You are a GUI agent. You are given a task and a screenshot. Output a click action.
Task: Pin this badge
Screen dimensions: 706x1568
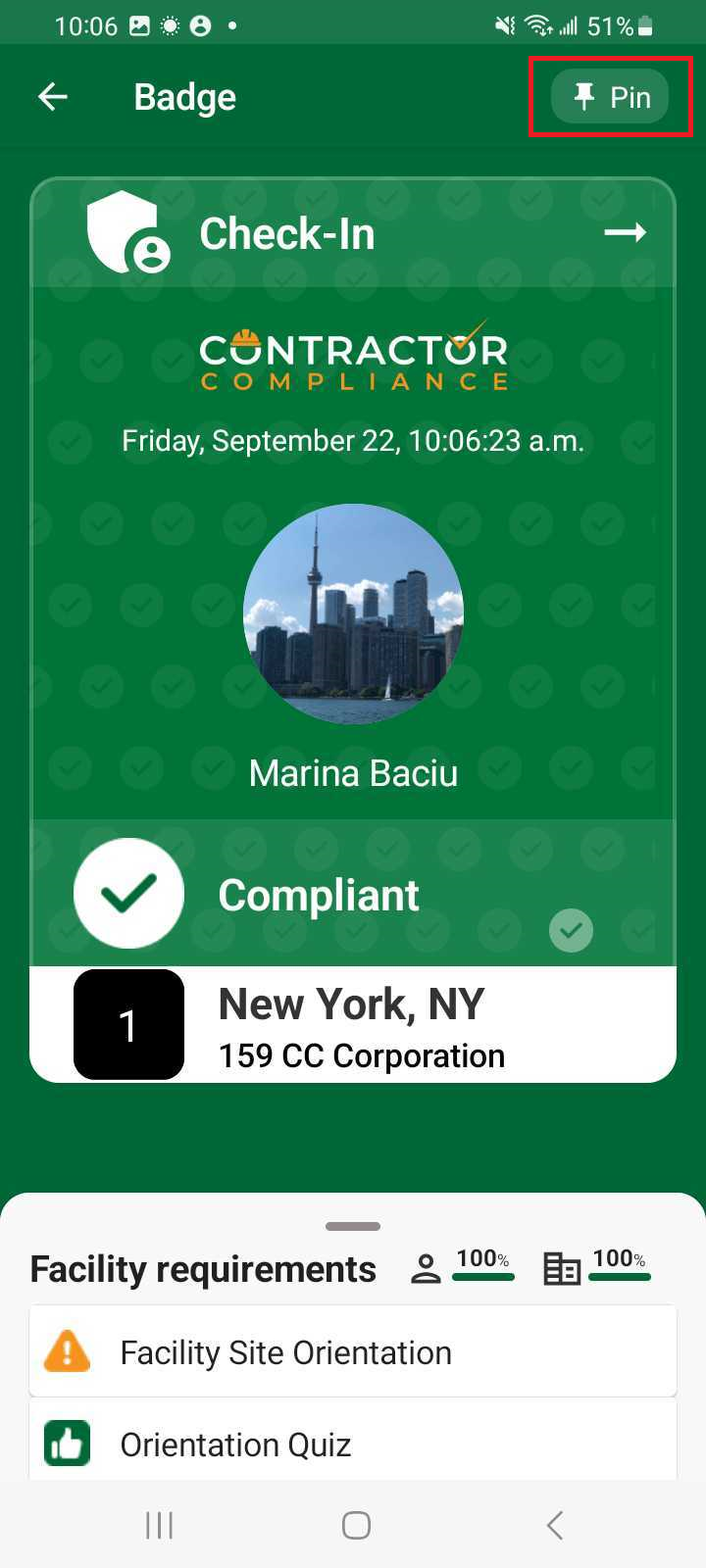610,97
